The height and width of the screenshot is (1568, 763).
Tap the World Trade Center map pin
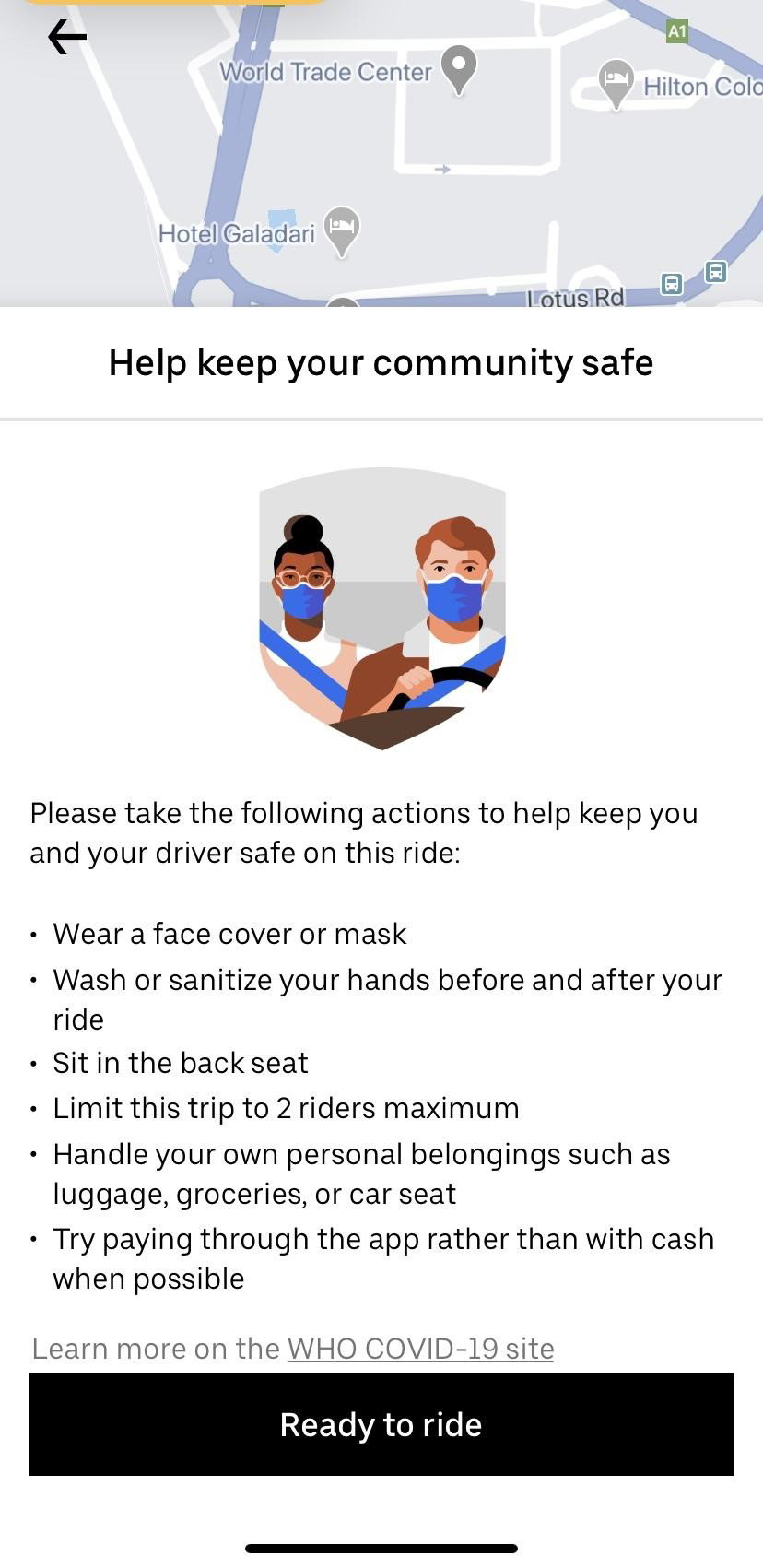tap(459, 70)
